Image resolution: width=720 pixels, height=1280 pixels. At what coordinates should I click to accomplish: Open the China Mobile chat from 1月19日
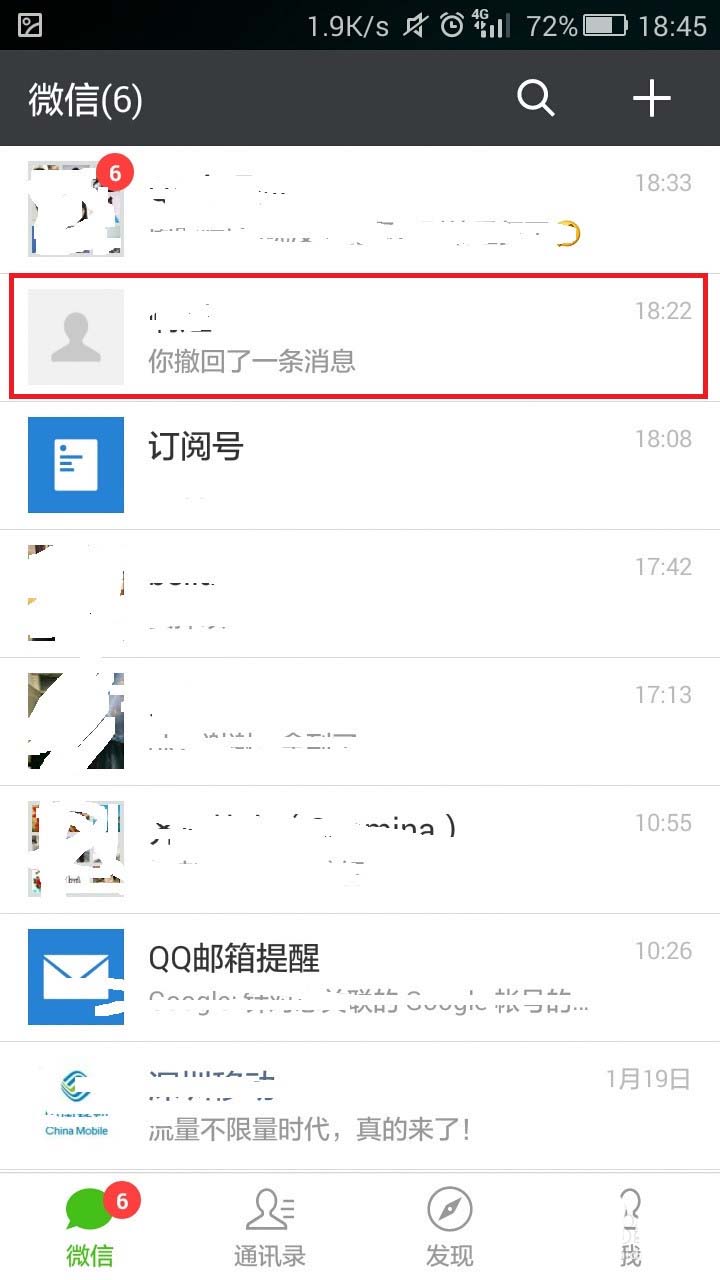click(360, 1105)
